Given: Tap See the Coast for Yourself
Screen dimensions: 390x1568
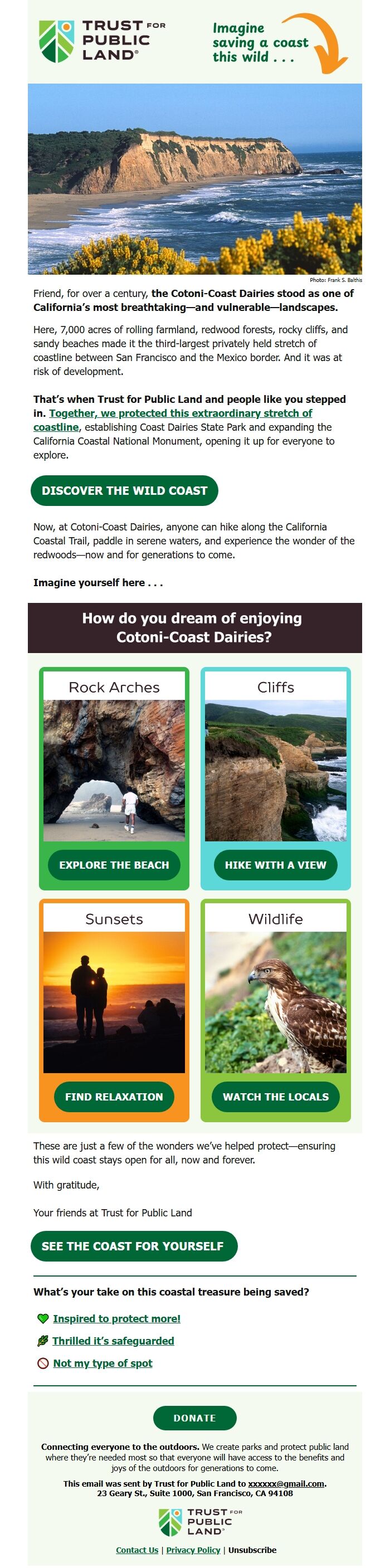Looking at the screenshot, I should coord(133,1246).
